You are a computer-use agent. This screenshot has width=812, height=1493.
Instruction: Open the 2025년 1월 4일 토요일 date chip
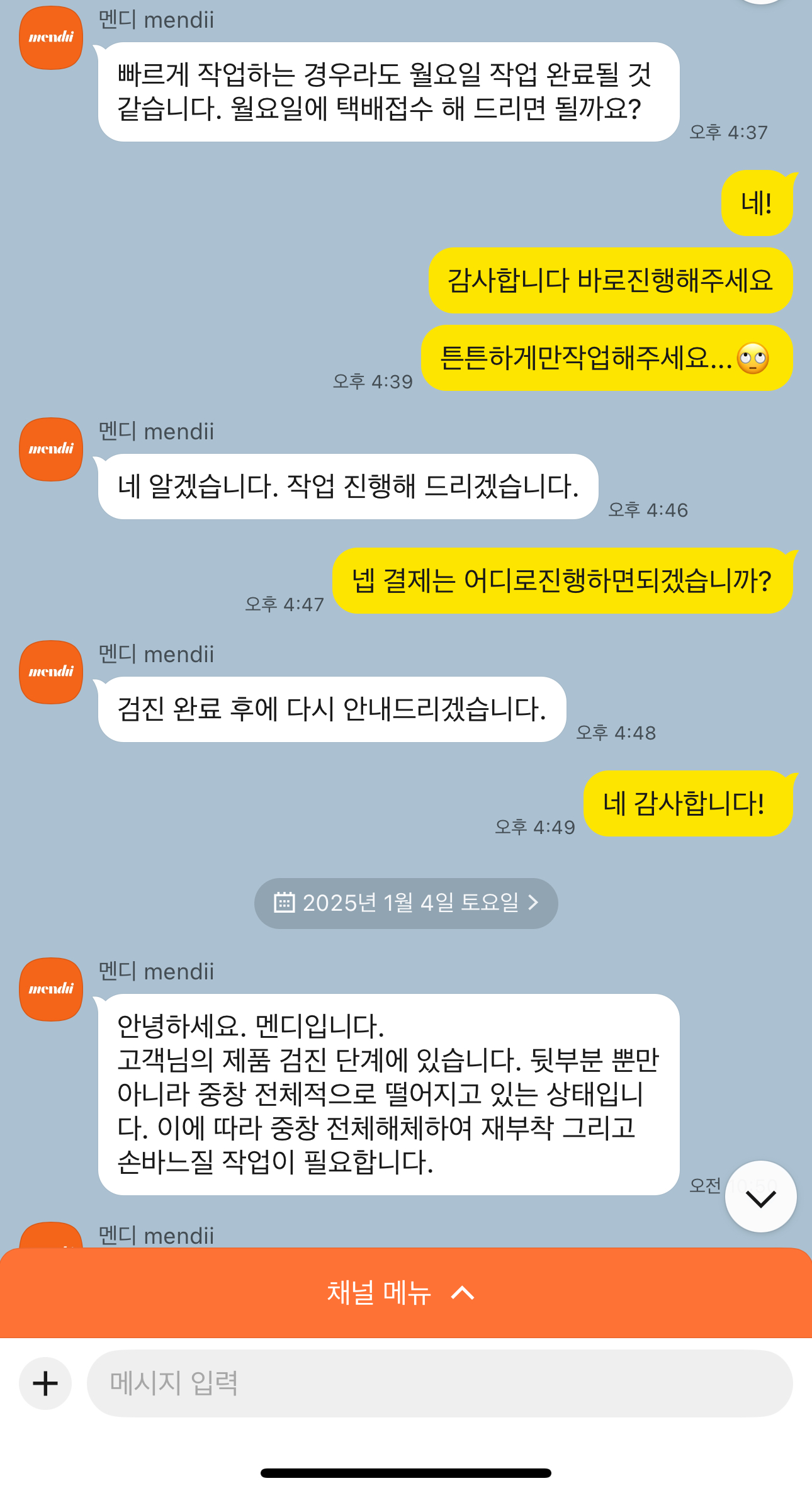(x=406, y=903)
